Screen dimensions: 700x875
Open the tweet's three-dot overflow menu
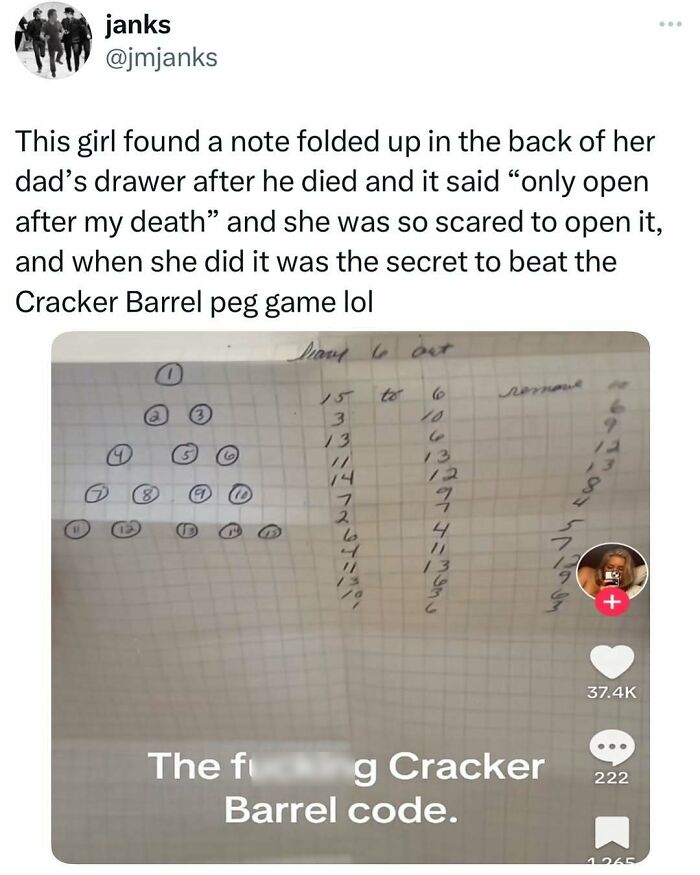[670, 25]
